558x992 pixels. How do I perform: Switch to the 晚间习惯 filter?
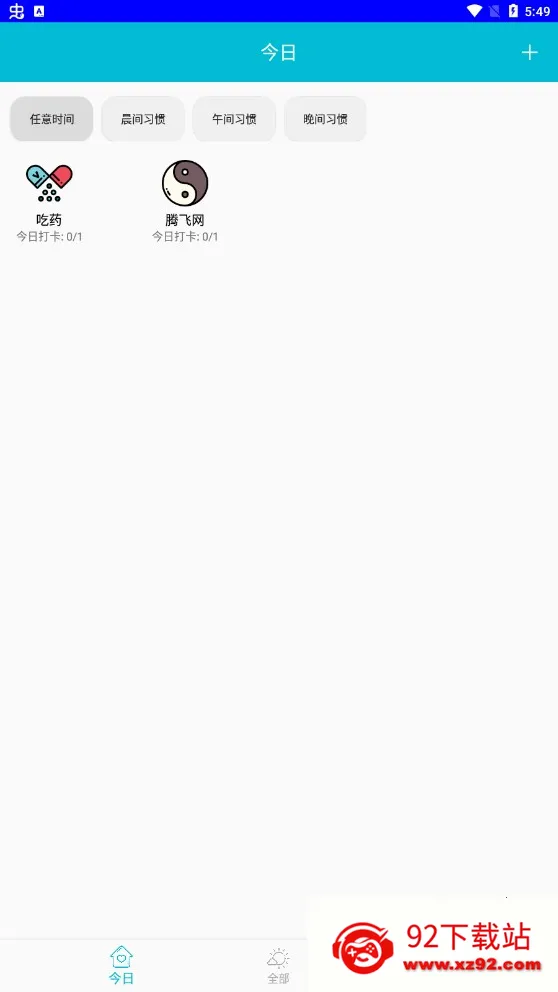coord(325,119)
